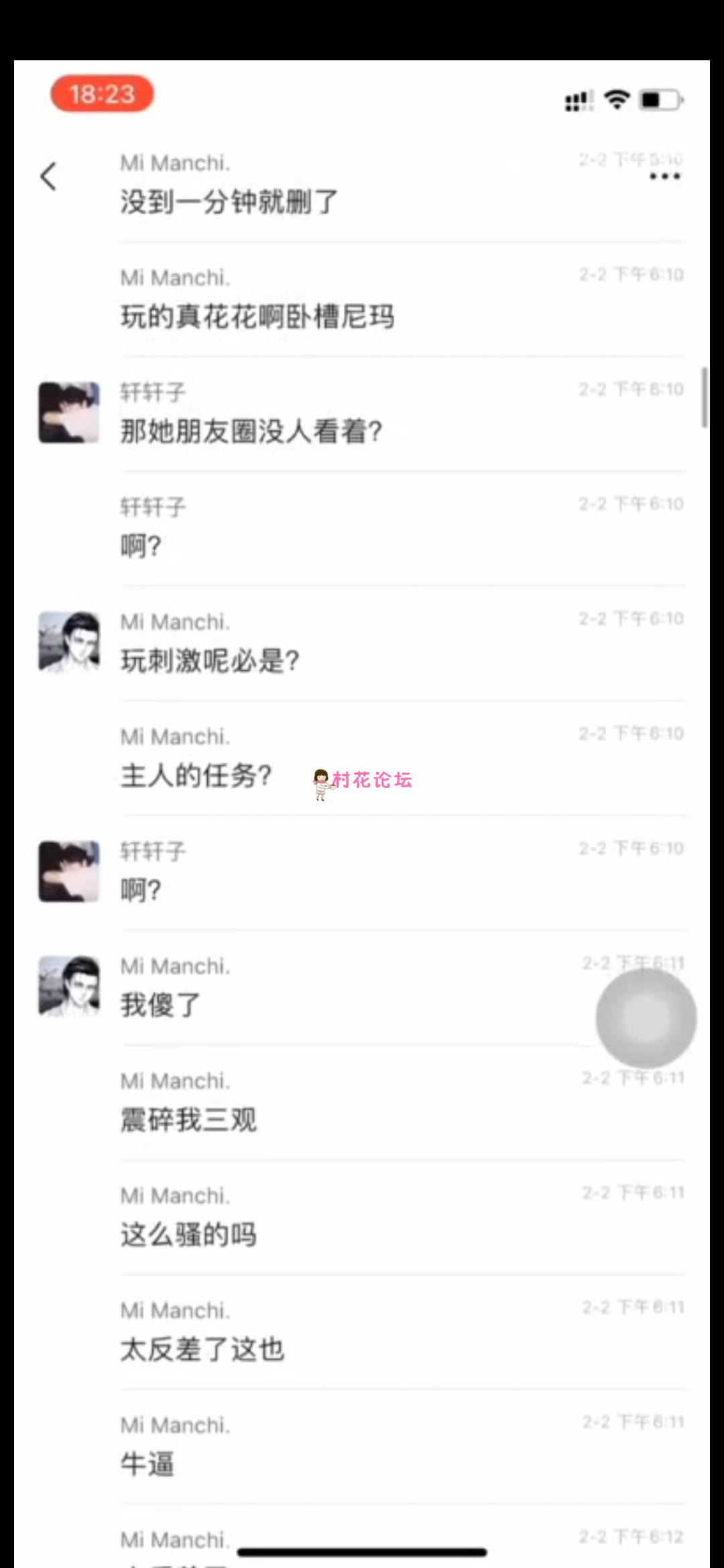
Task: Open the AssistiveTouch floating button
Action: point(646,1018)
